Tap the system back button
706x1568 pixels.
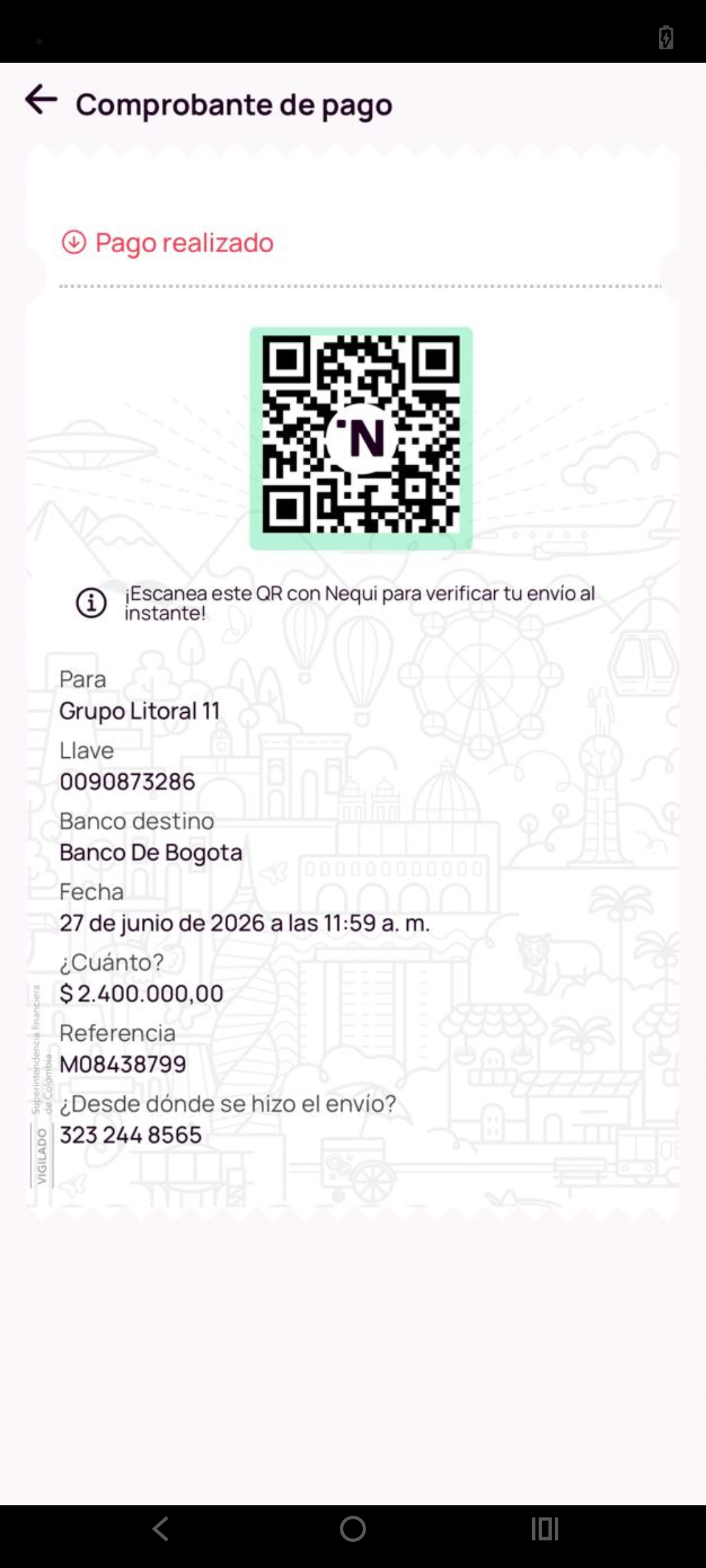point(161,1529)
